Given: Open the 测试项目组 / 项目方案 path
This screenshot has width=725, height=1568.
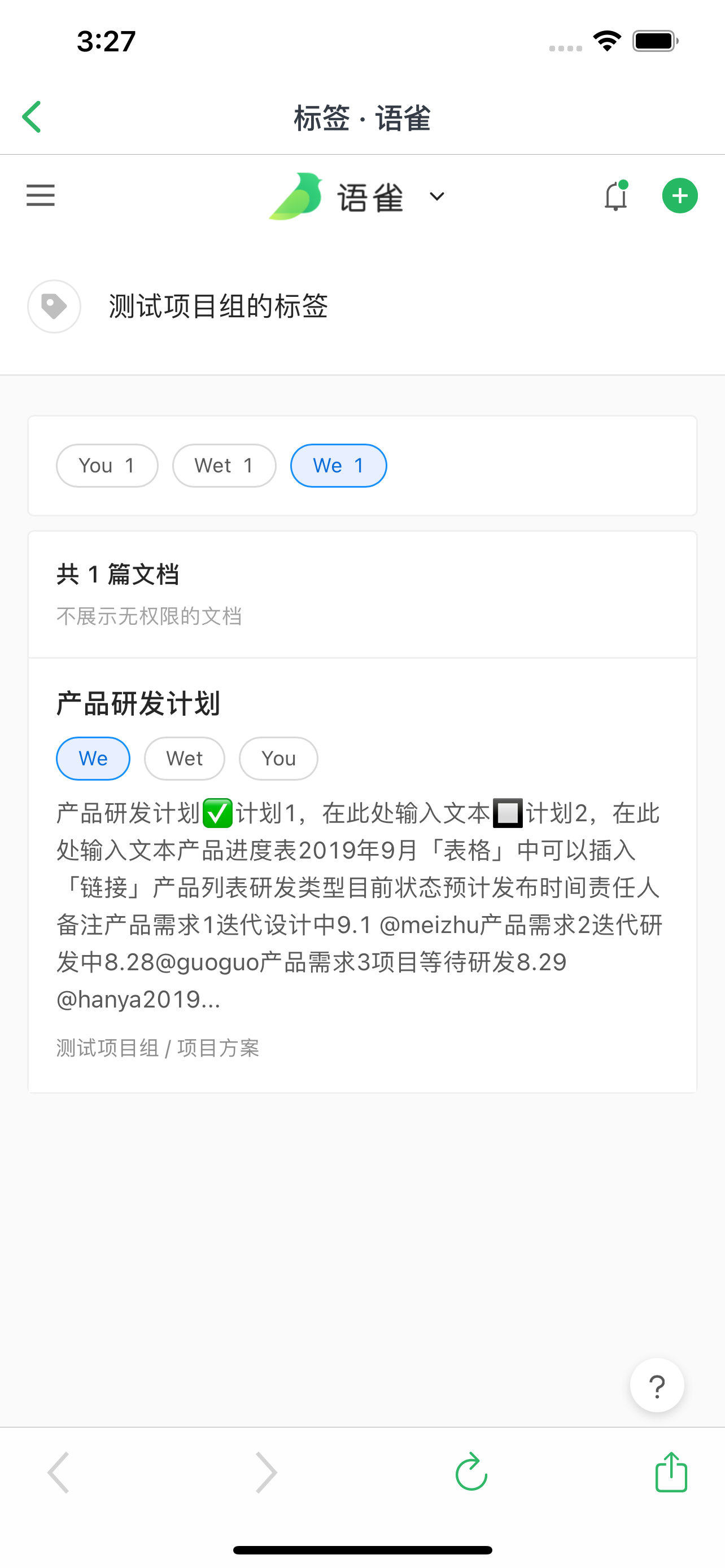Looking at the screenshot, I should tap(158, 1048).
